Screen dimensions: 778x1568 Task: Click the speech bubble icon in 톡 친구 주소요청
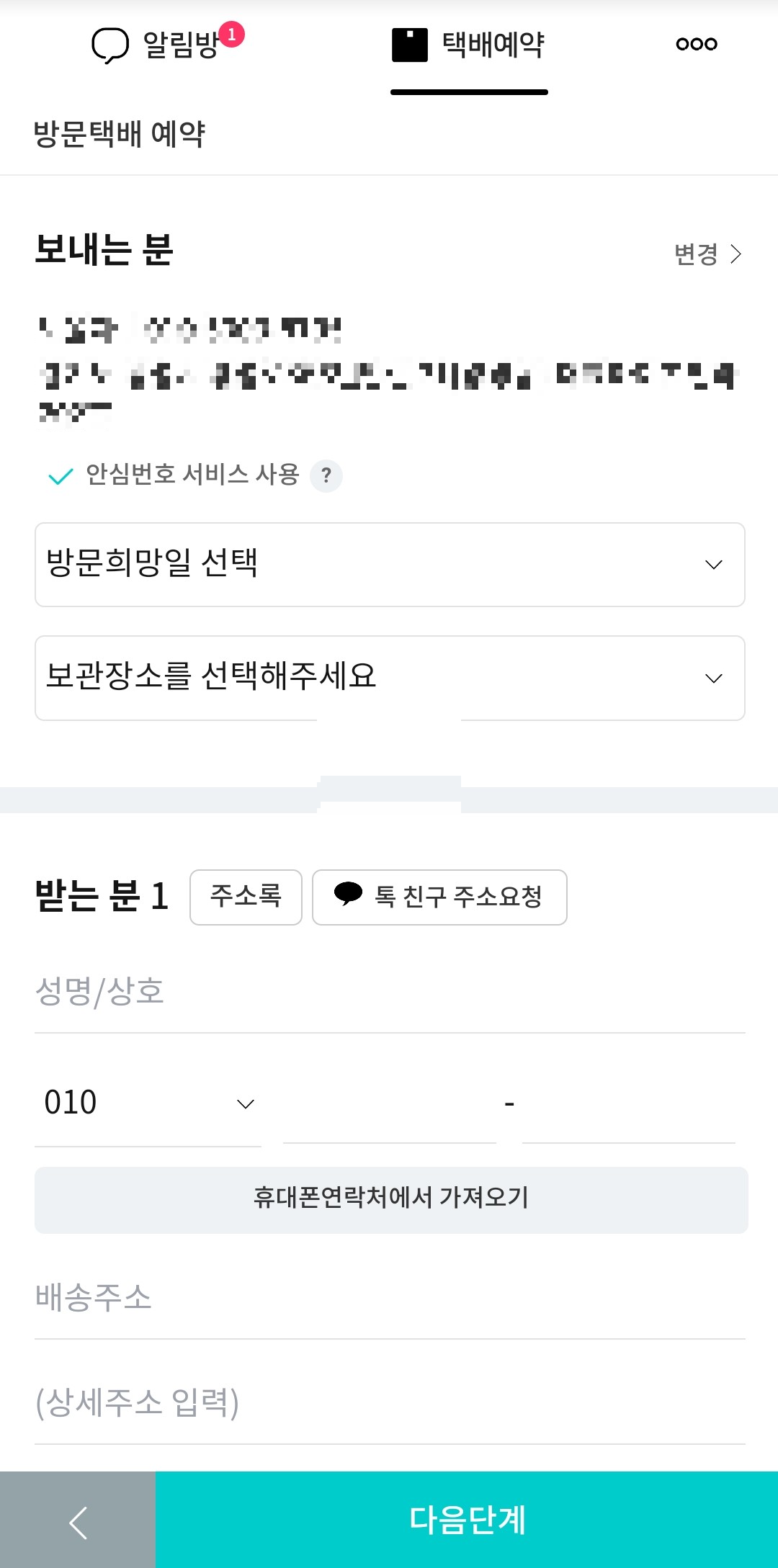(349, 895)
